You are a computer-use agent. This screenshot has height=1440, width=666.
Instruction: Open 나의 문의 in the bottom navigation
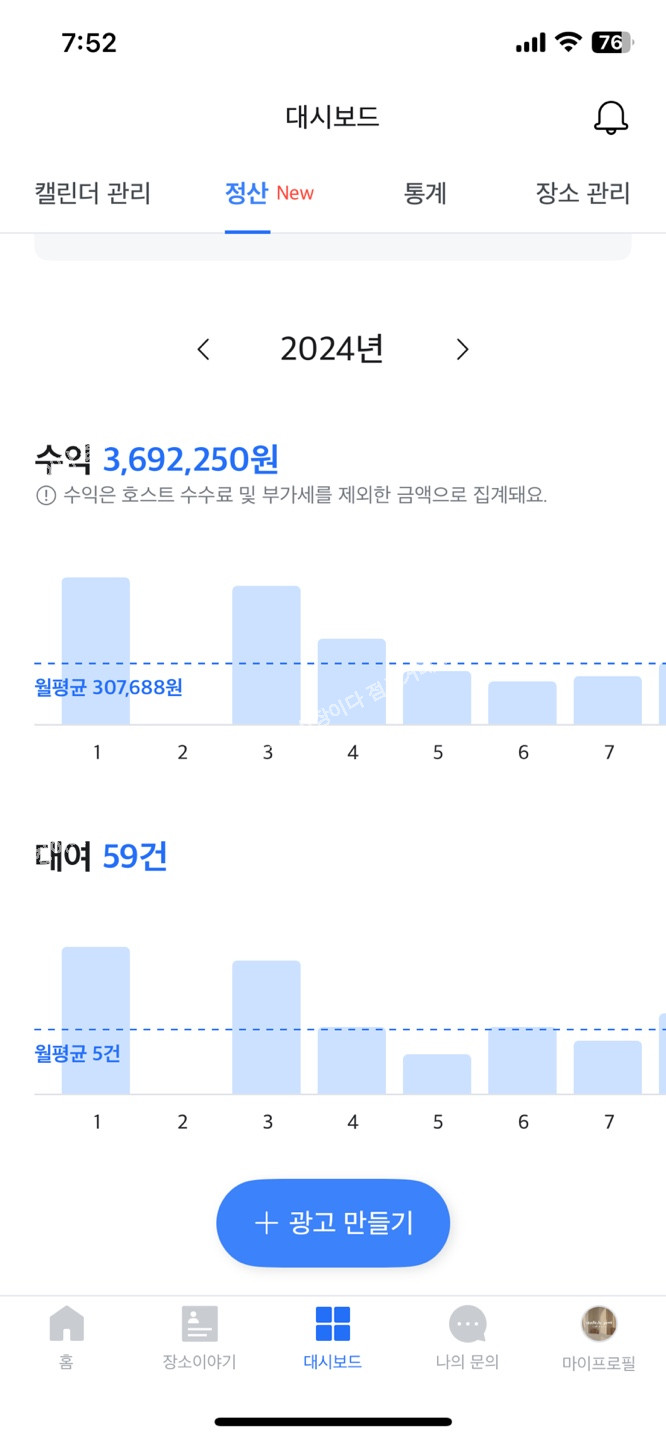(x=467, y=1337)
